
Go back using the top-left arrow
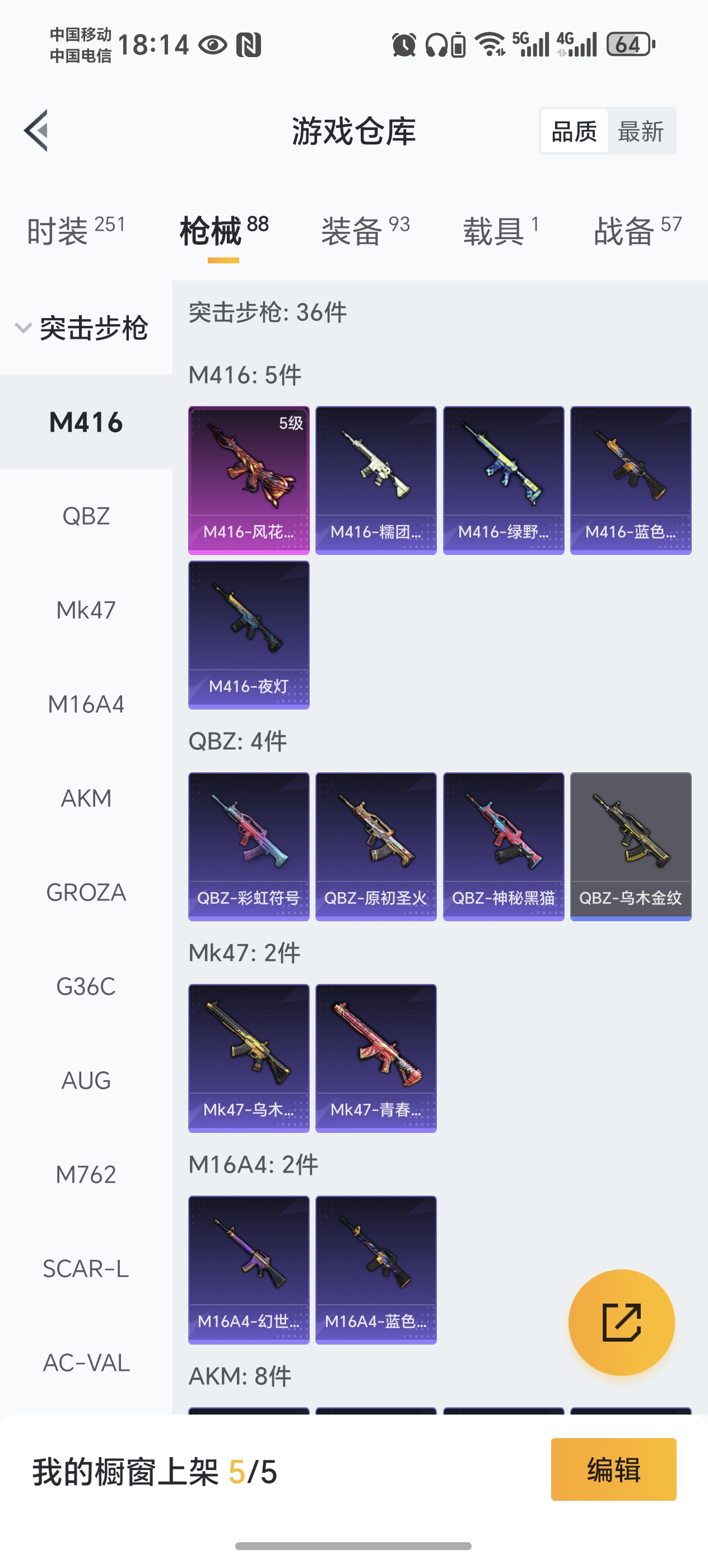[36, 130]
